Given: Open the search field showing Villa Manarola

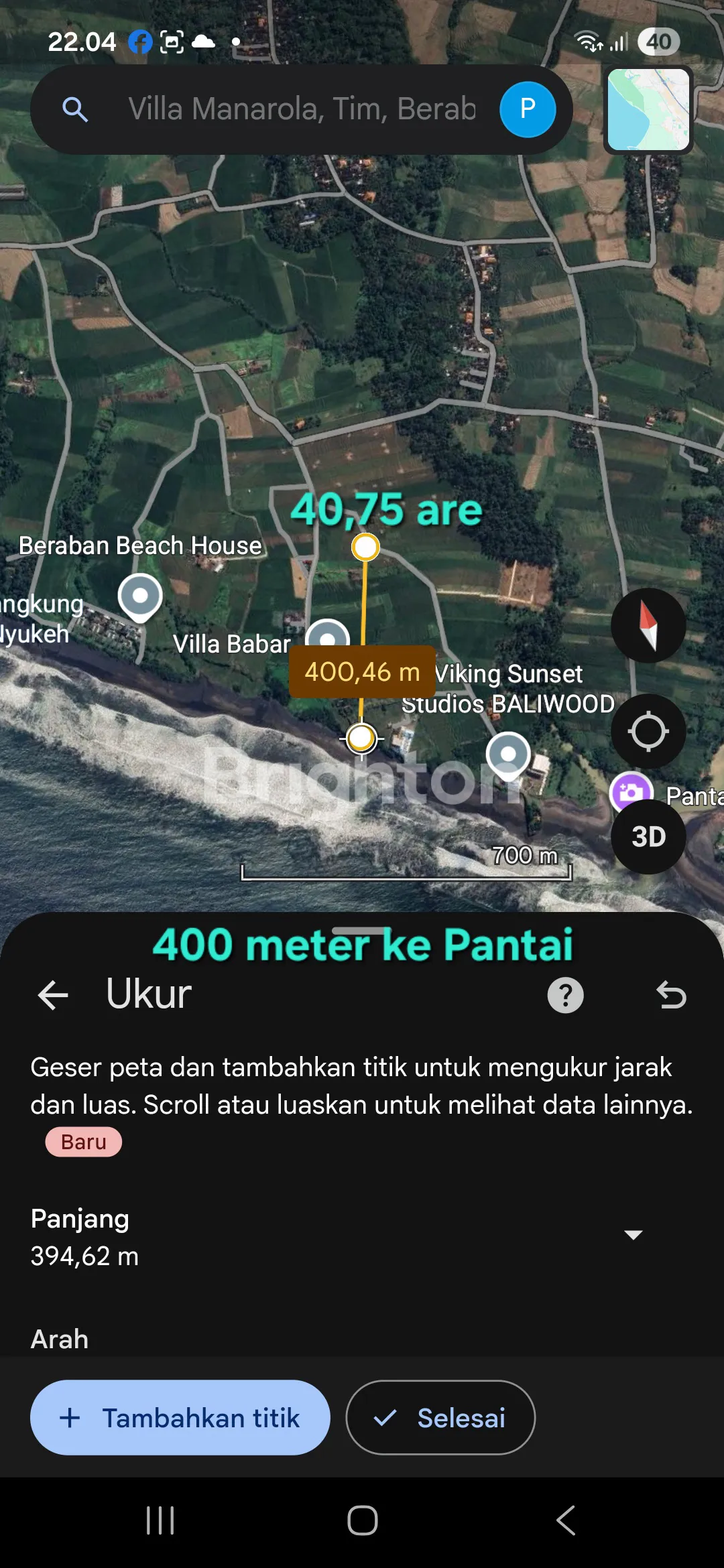Looking at the screenshot, I should (302, 109).
